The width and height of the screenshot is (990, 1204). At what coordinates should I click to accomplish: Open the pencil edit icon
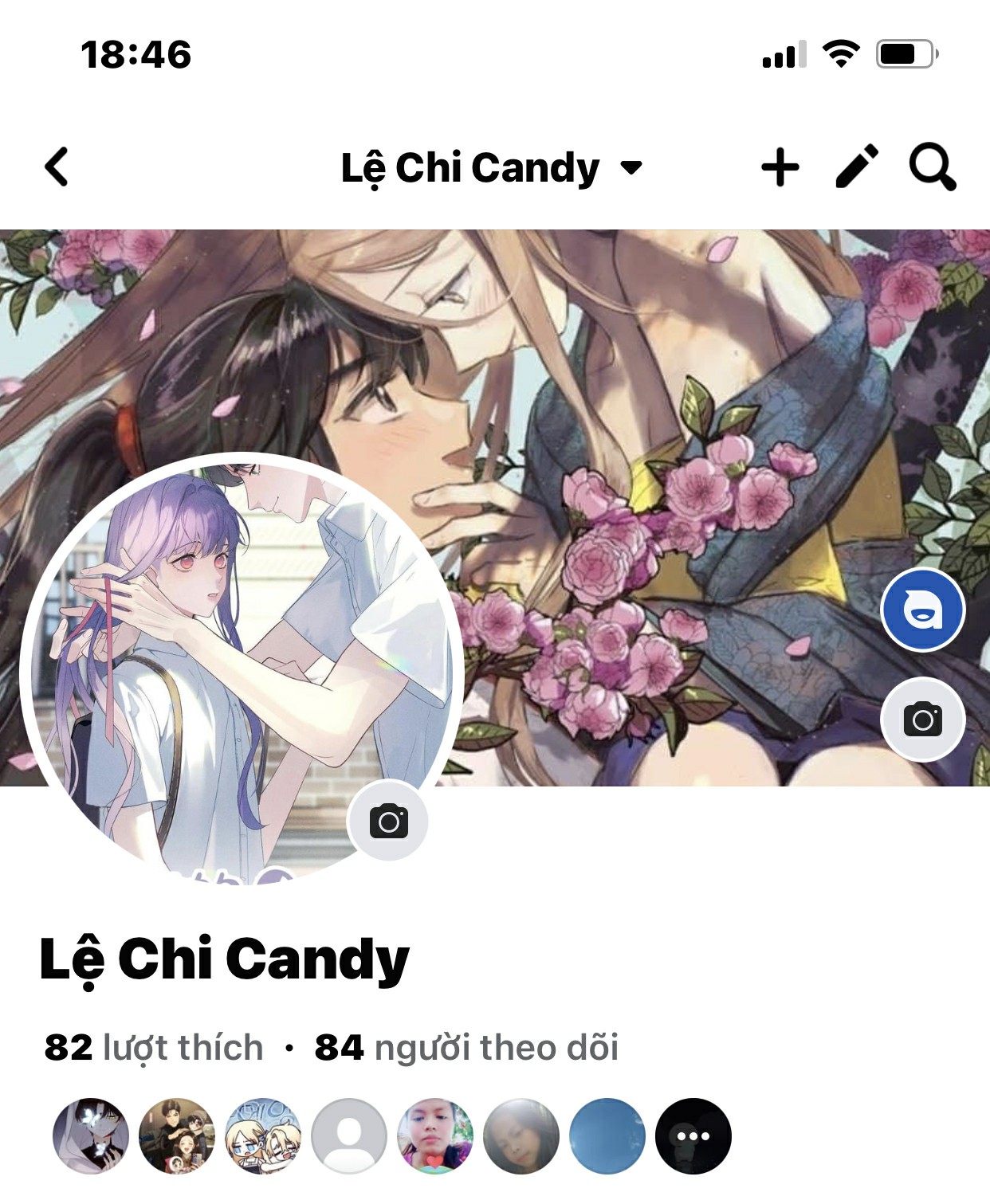(857, 167)
